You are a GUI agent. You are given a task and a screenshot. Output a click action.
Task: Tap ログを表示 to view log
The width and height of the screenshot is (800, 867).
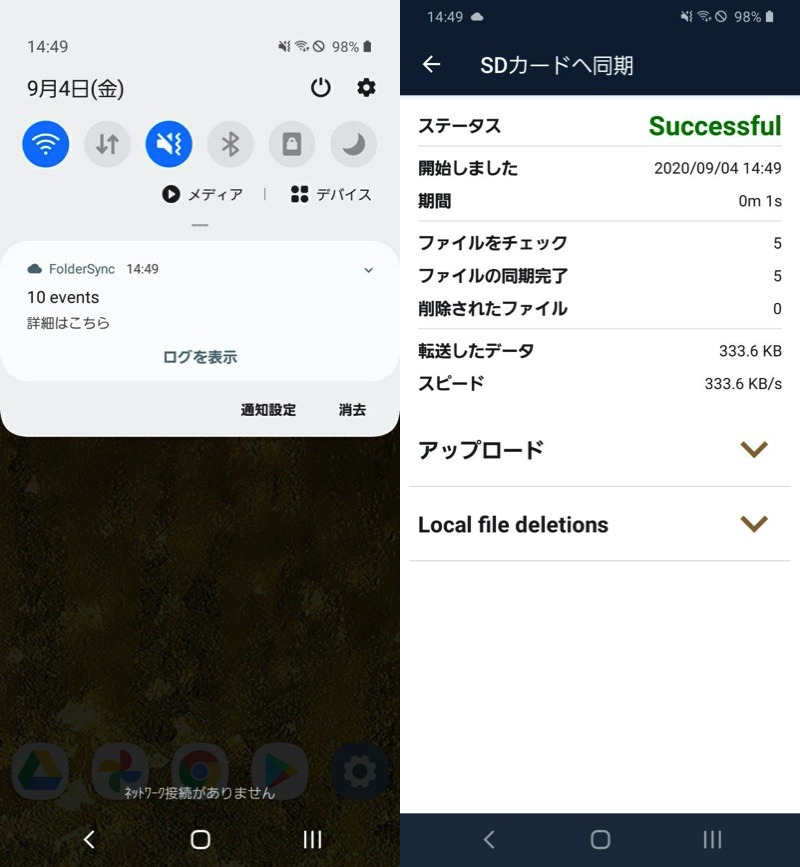coord(200,357)
